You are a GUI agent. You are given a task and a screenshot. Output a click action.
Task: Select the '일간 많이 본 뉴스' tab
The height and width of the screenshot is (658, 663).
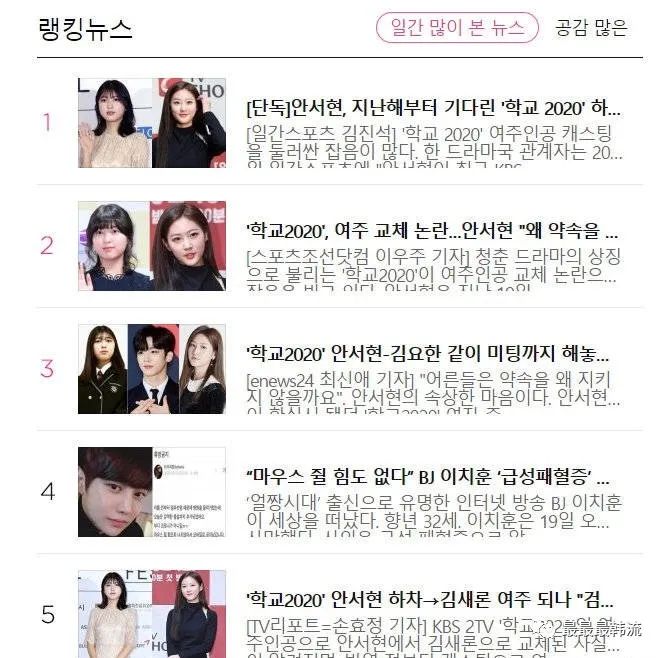pyautogui.click(x=457, y=28)
